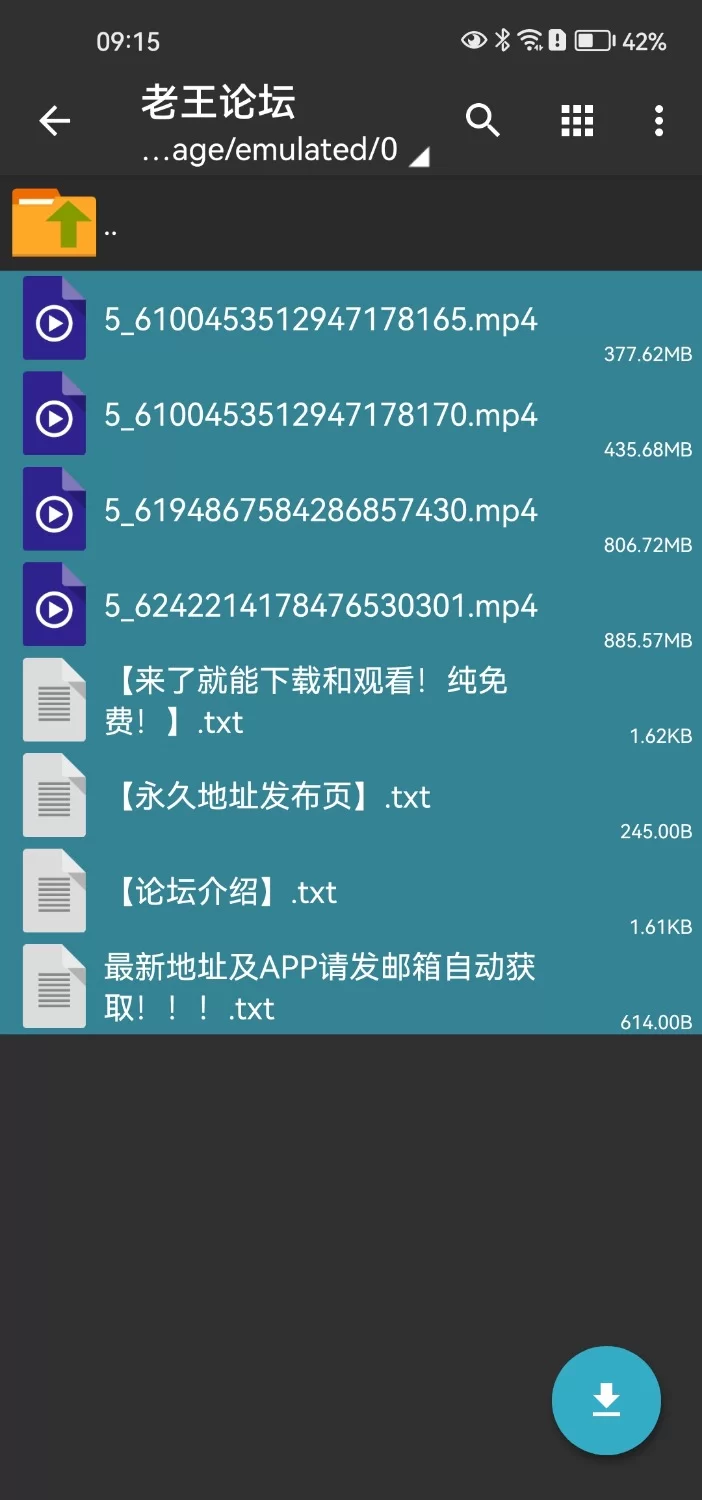Screen dimensions: 702x1500
Task: Open 【永久地址发布页】.txt file
Action: (270, 797)
